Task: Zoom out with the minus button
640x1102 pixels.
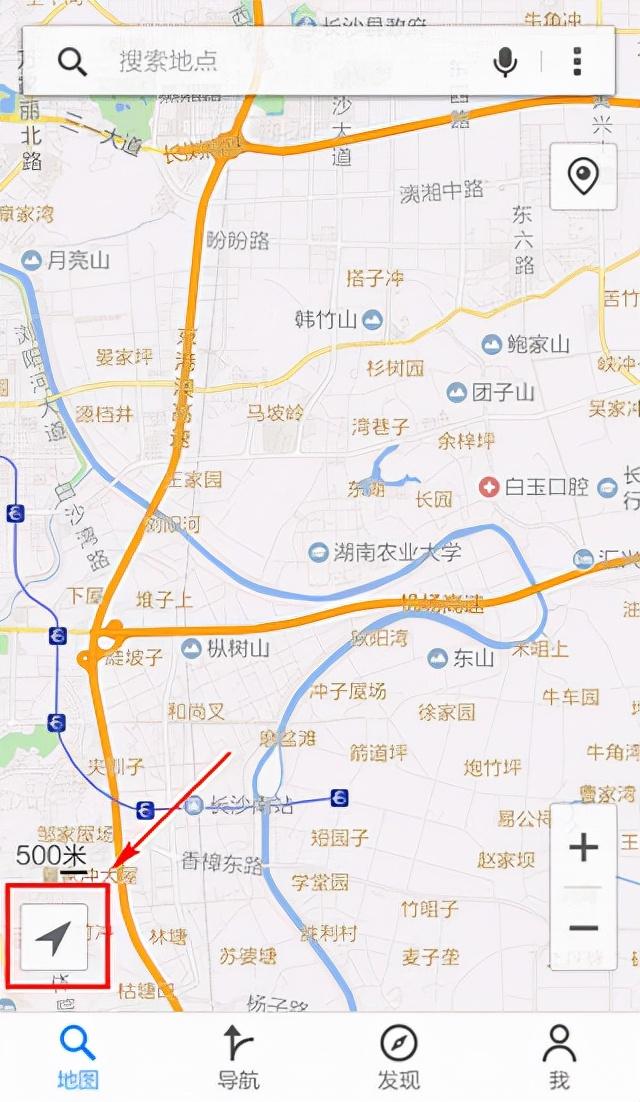Action: [583, 928]
